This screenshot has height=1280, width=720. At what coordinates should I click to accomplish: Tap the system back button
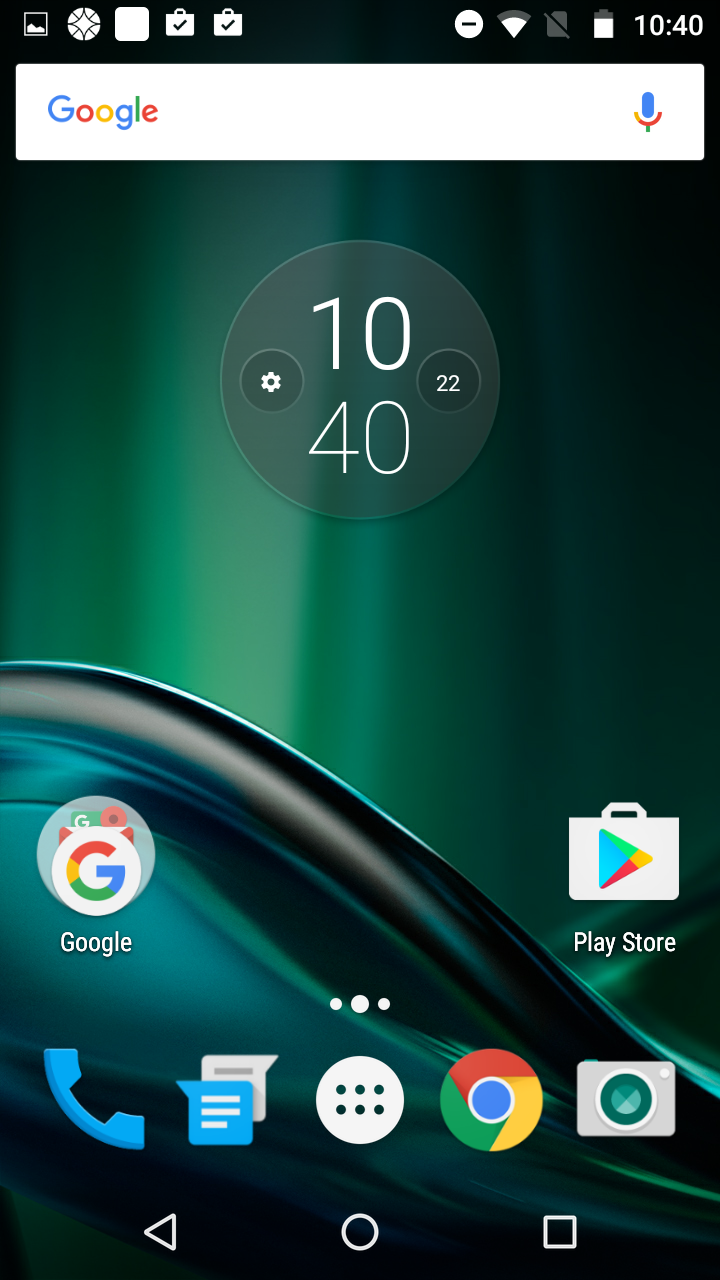click(x=160, y=1232)
